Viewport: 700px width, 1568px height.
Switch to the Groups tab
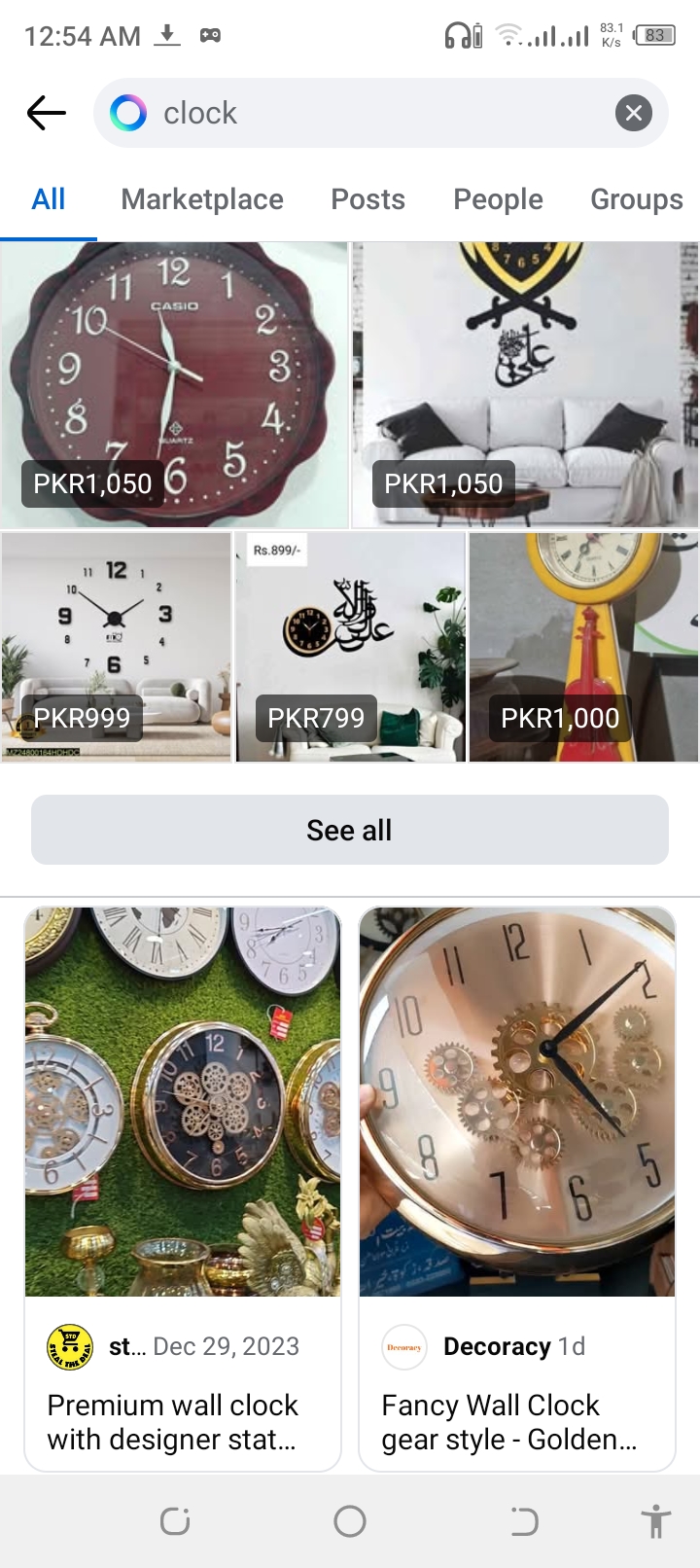pyautogui.click(x=636, y=199)
